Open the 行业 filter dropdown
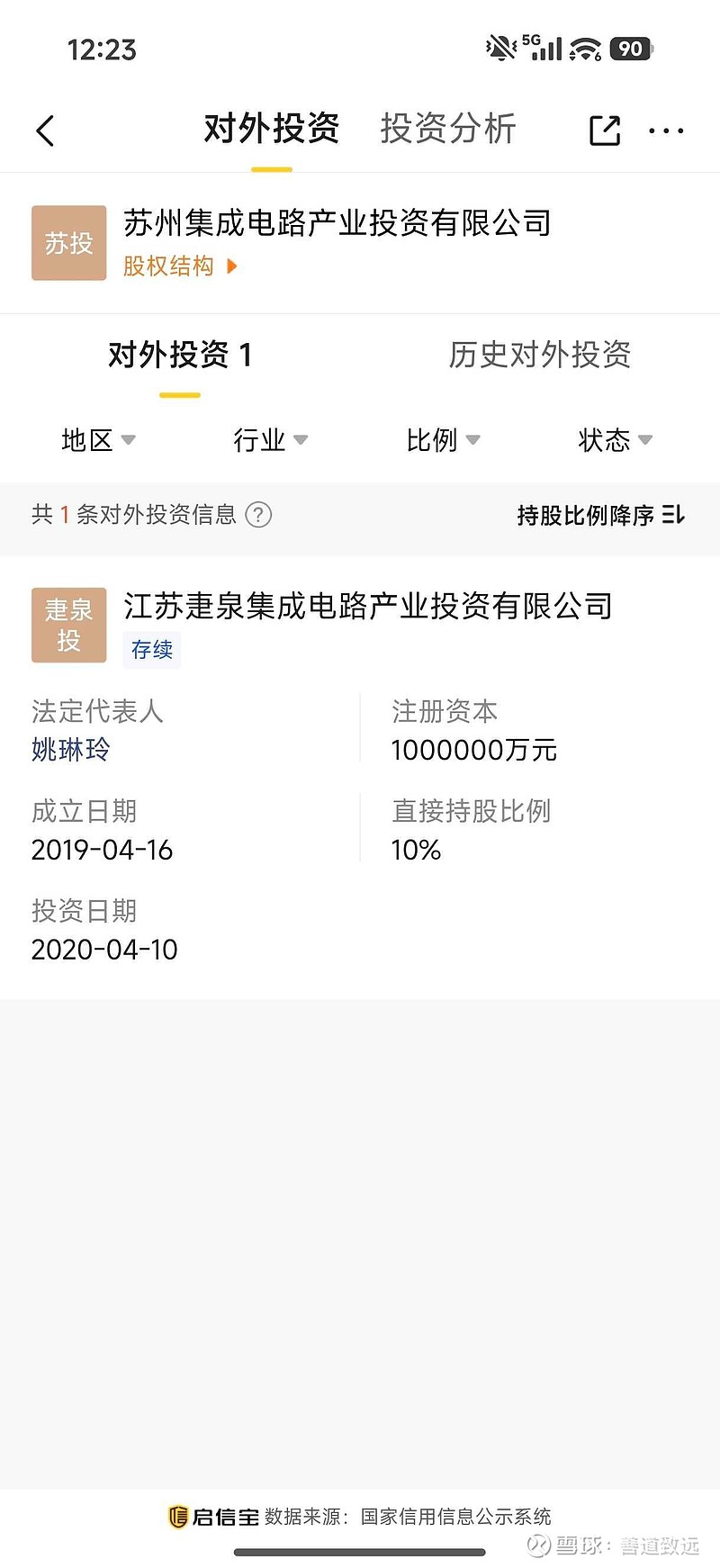Viewport: 720px width, 1568px height. (268, 440)
